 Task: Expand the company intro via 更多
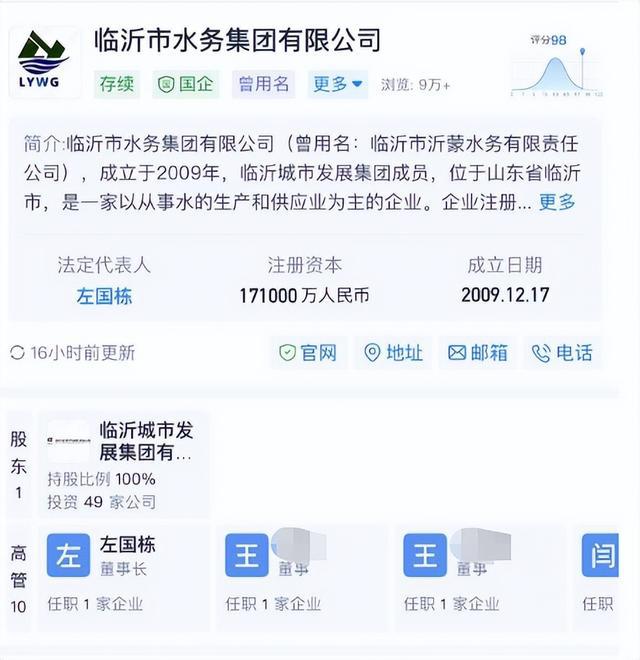pyautogui.click(x=557, y=202)
